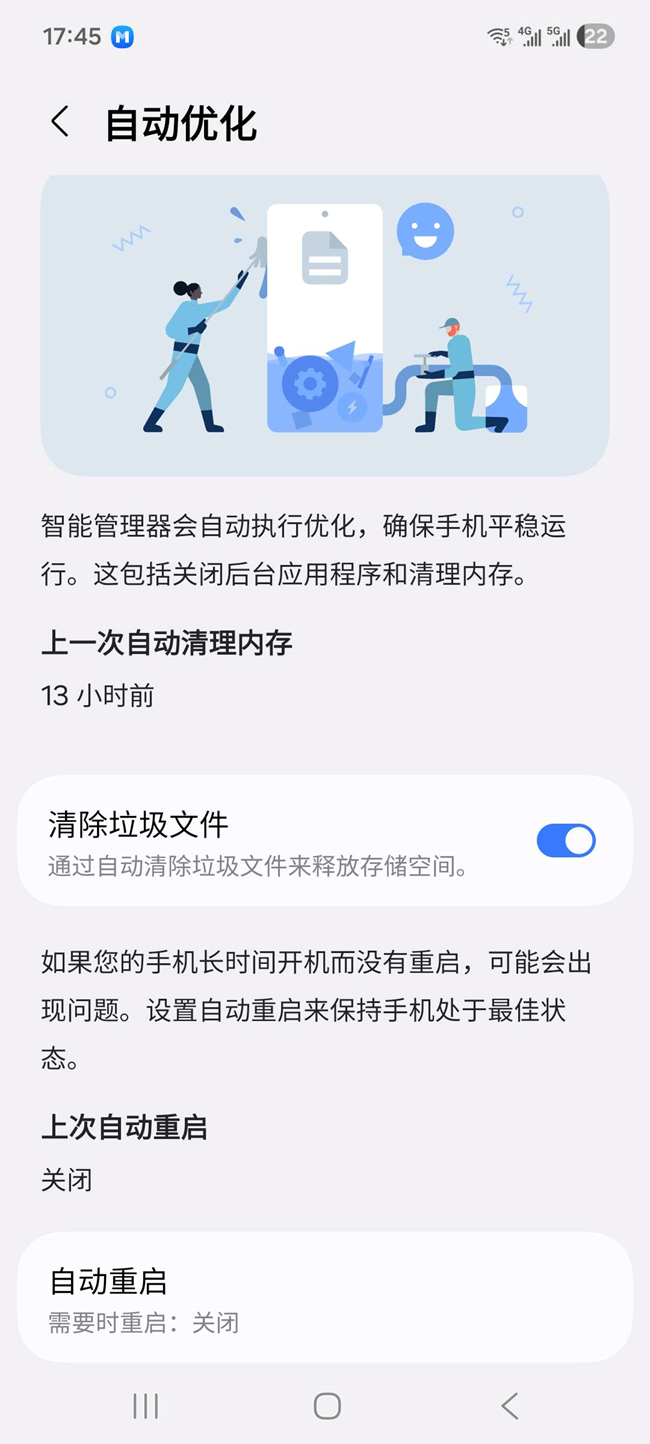
Task: Open the 自动重启 settings row
Action: pyautogui.click(x=324, y=1297)
